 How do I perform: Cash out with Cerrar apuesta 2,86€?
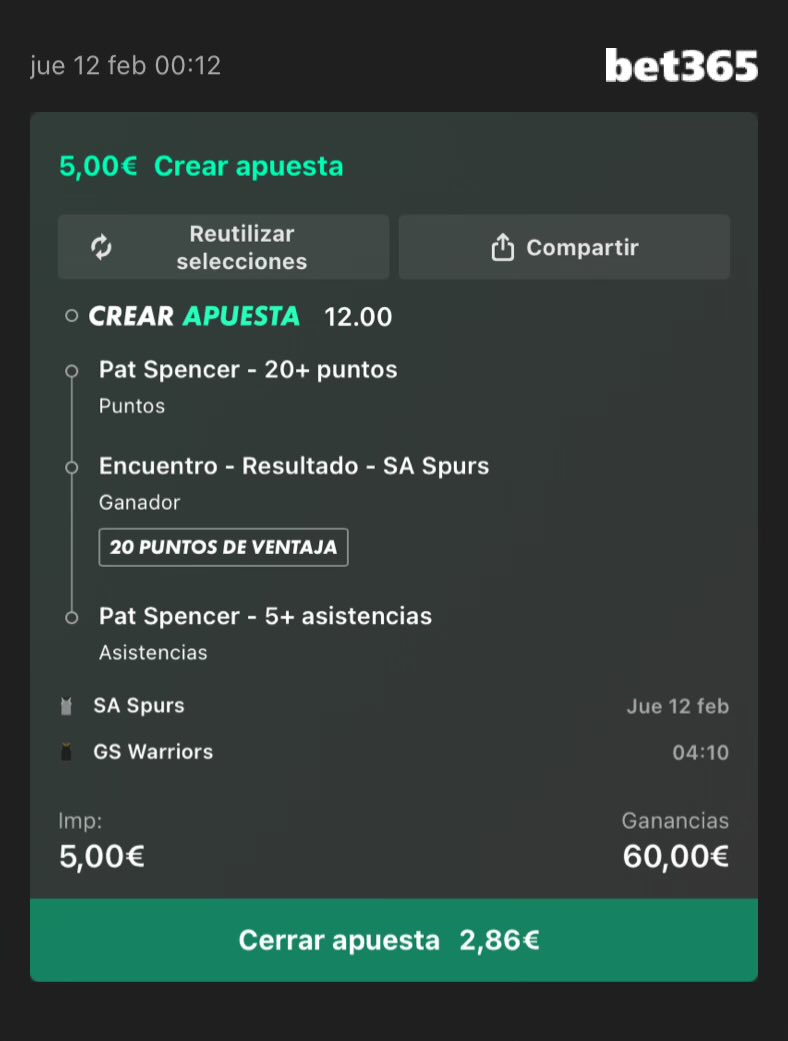(393, 940)
